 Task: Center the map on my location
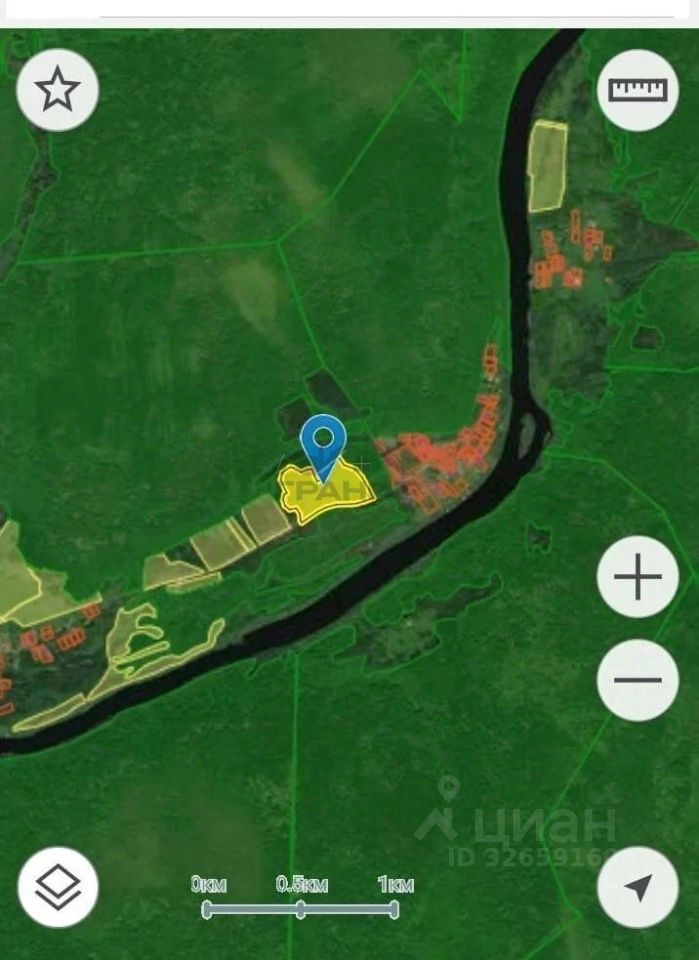(637, 886)
